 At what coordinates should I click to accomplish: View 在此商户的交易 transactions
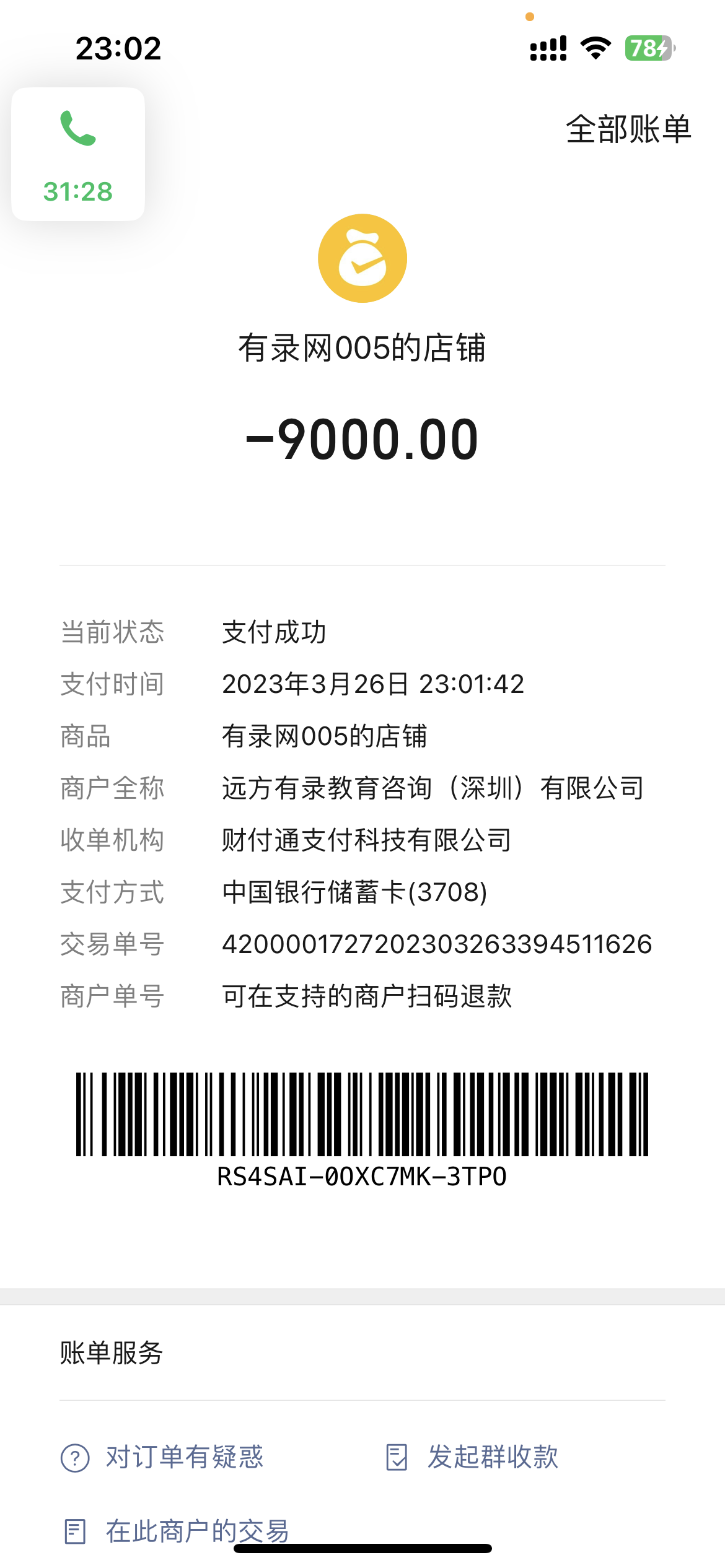(176, 1531)
